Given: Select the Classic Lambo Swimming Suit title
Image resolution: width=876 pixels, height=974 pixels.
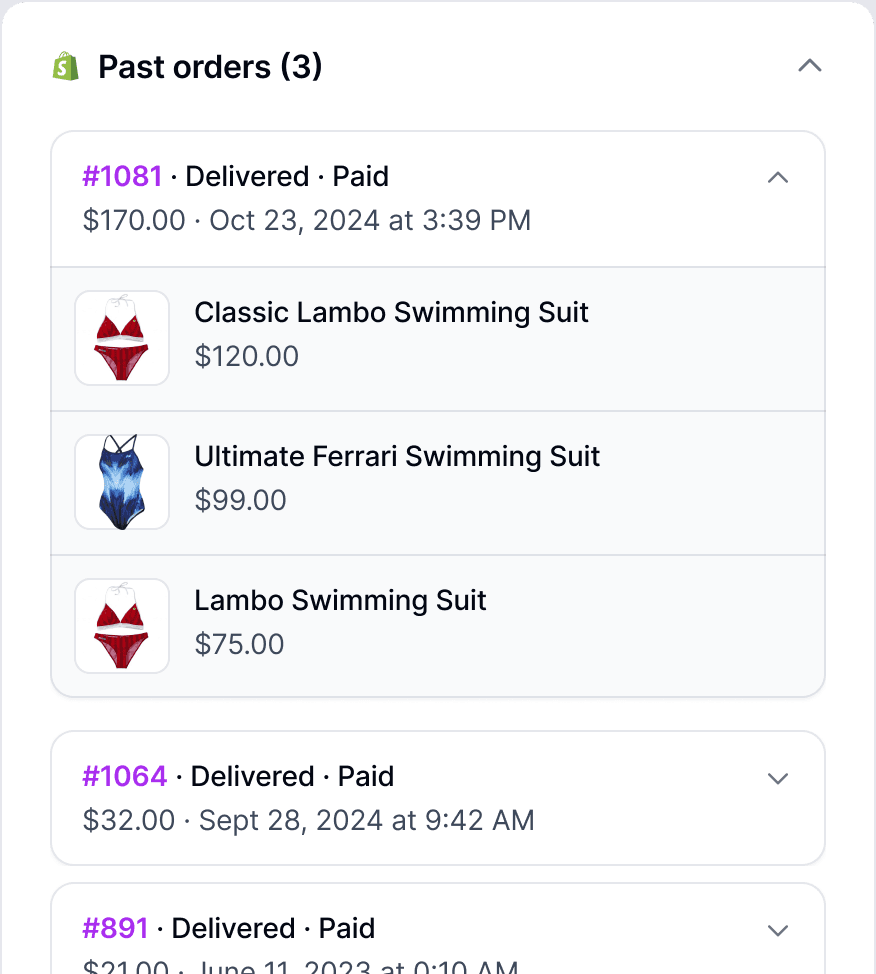Looking at the screenshot, I should click(x=391, y=313).
